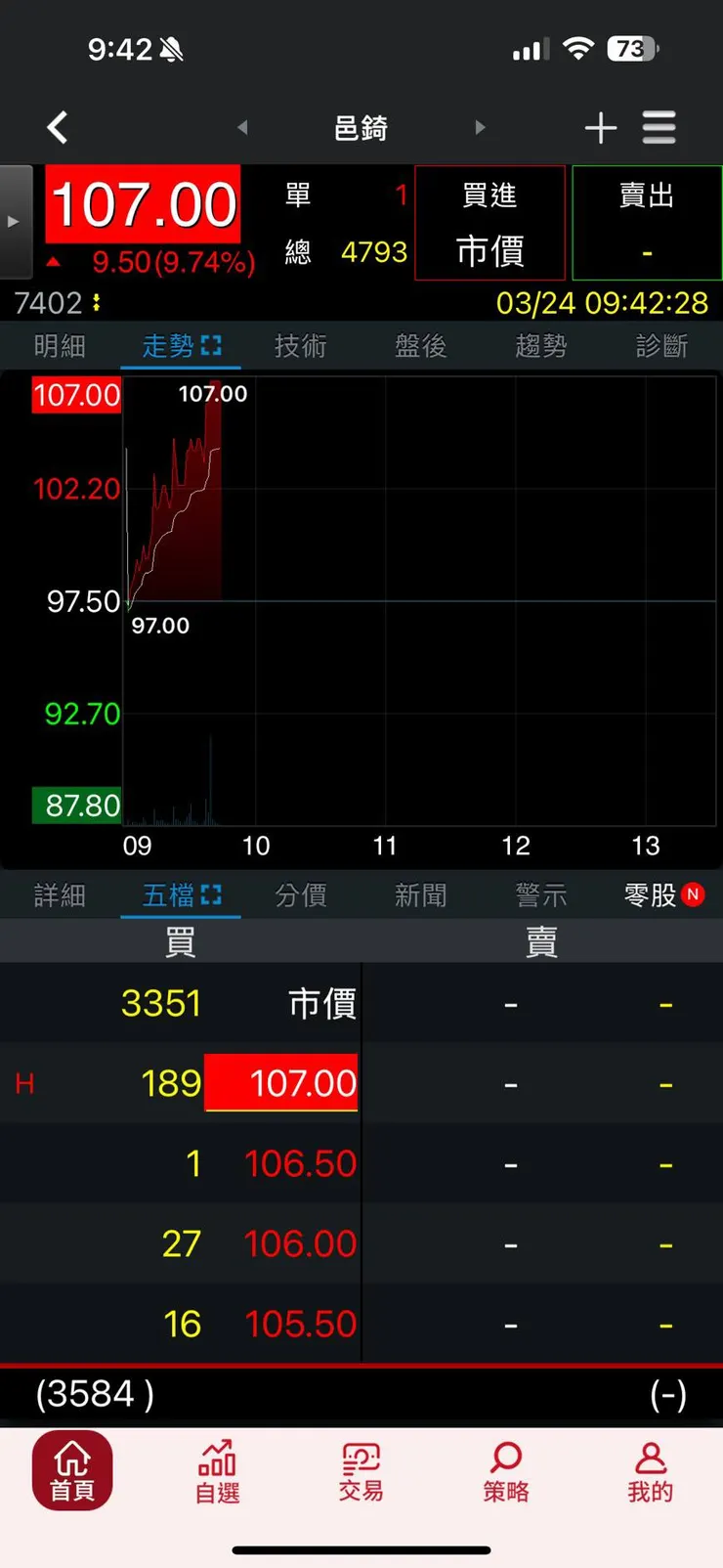Tap the back arrow to return

click(57, 127)
